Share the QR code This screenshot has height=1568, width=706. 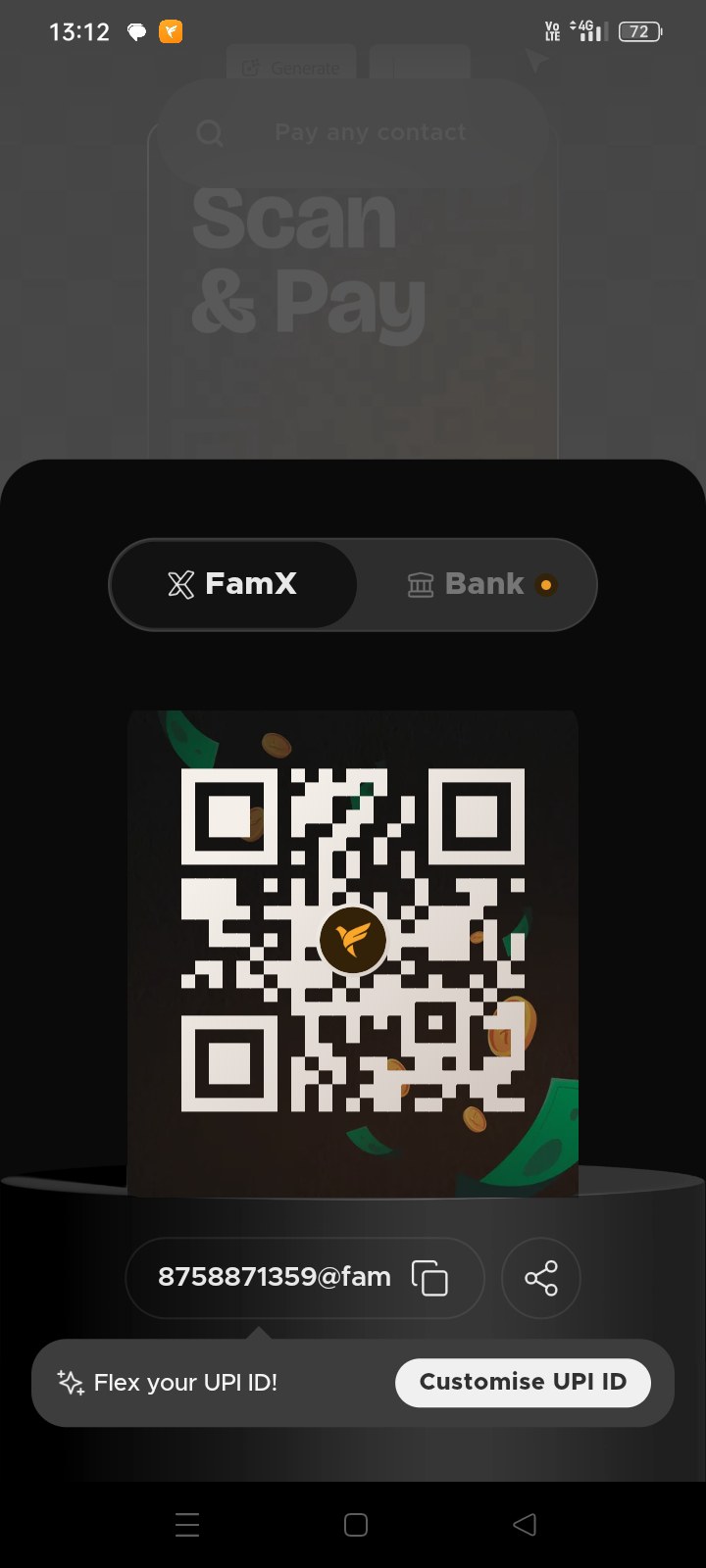point(540,1278)
